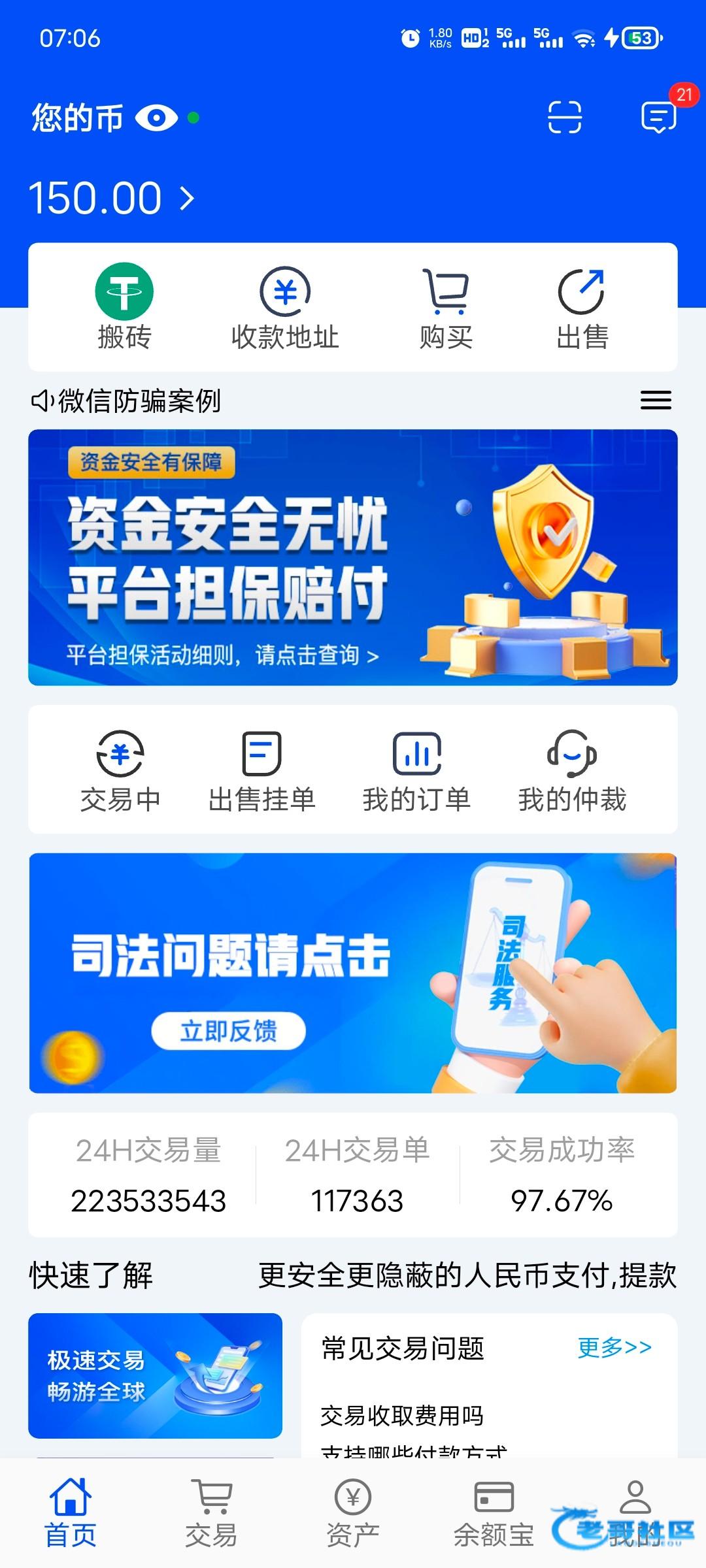706x1568 pixels.
Task: Open the 极速交易 畅游全球 card
Action: click(155, 1375)
